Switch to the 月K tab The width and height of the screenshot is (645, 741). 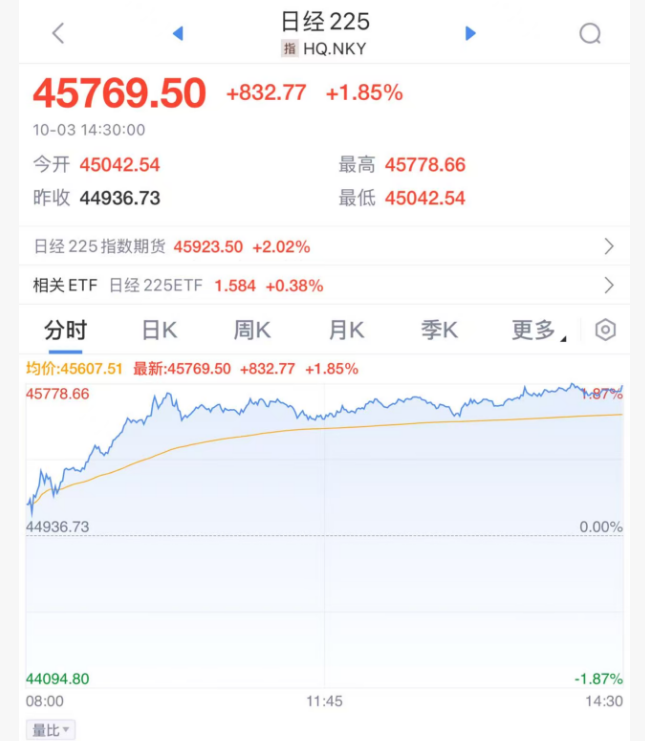pyautogui.click(x=346, y=330)
